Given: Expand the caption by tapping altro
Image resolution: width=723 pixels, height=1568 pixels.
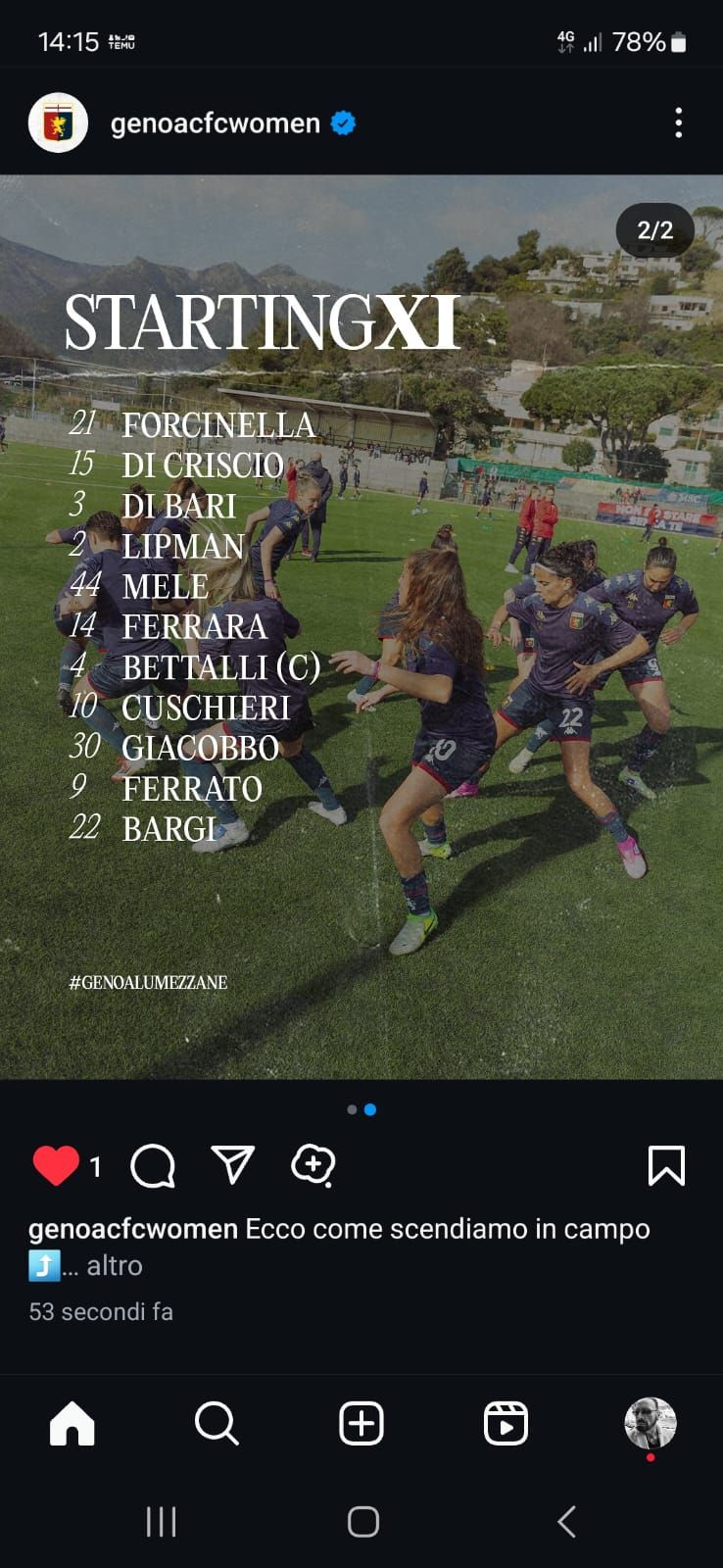Looking at the screenshot, I should pyautogui.click(x=115, y=1265).
